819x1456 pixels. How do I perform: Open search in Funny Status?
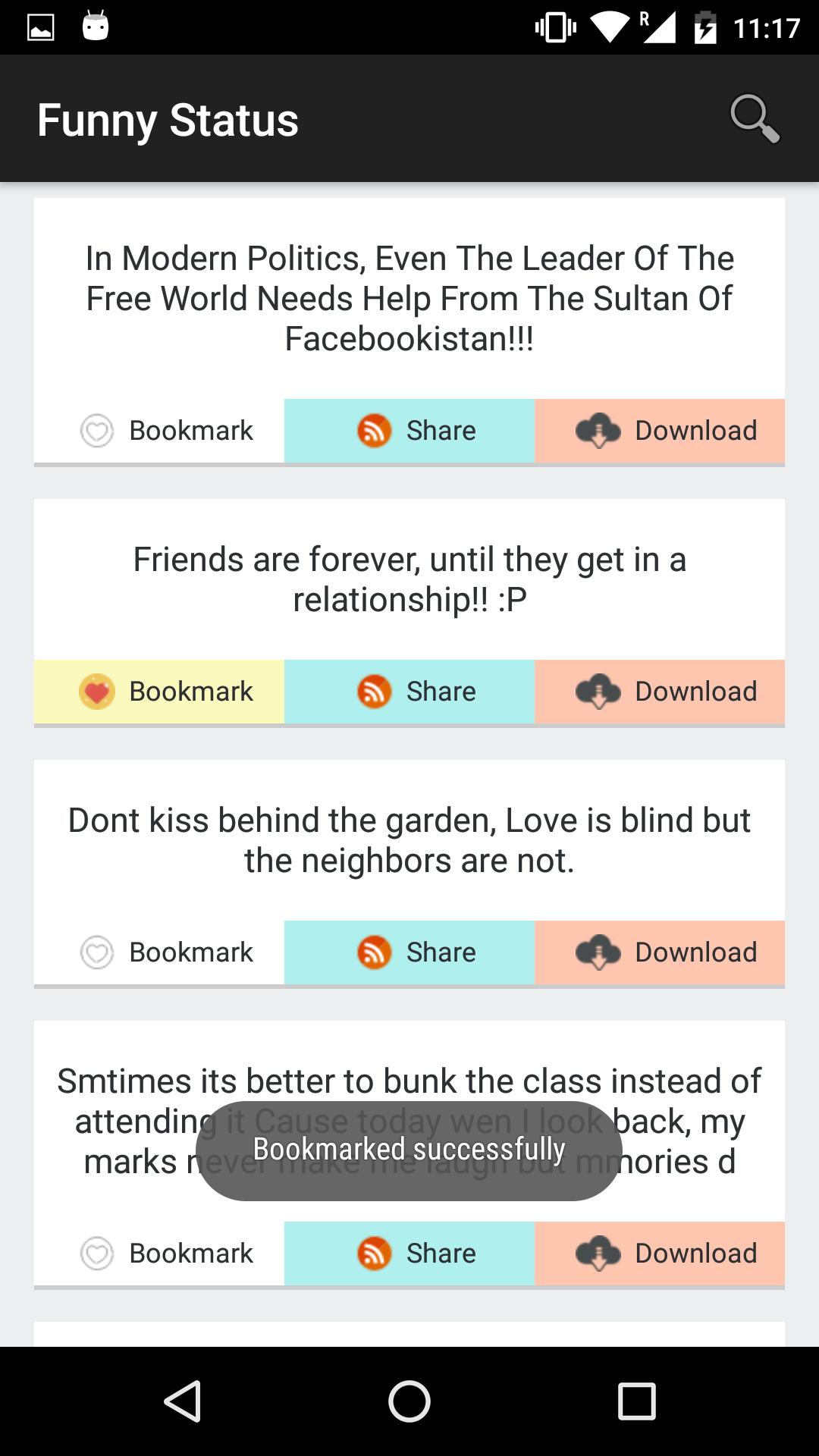pyautogui.click(x=755, y=119)
